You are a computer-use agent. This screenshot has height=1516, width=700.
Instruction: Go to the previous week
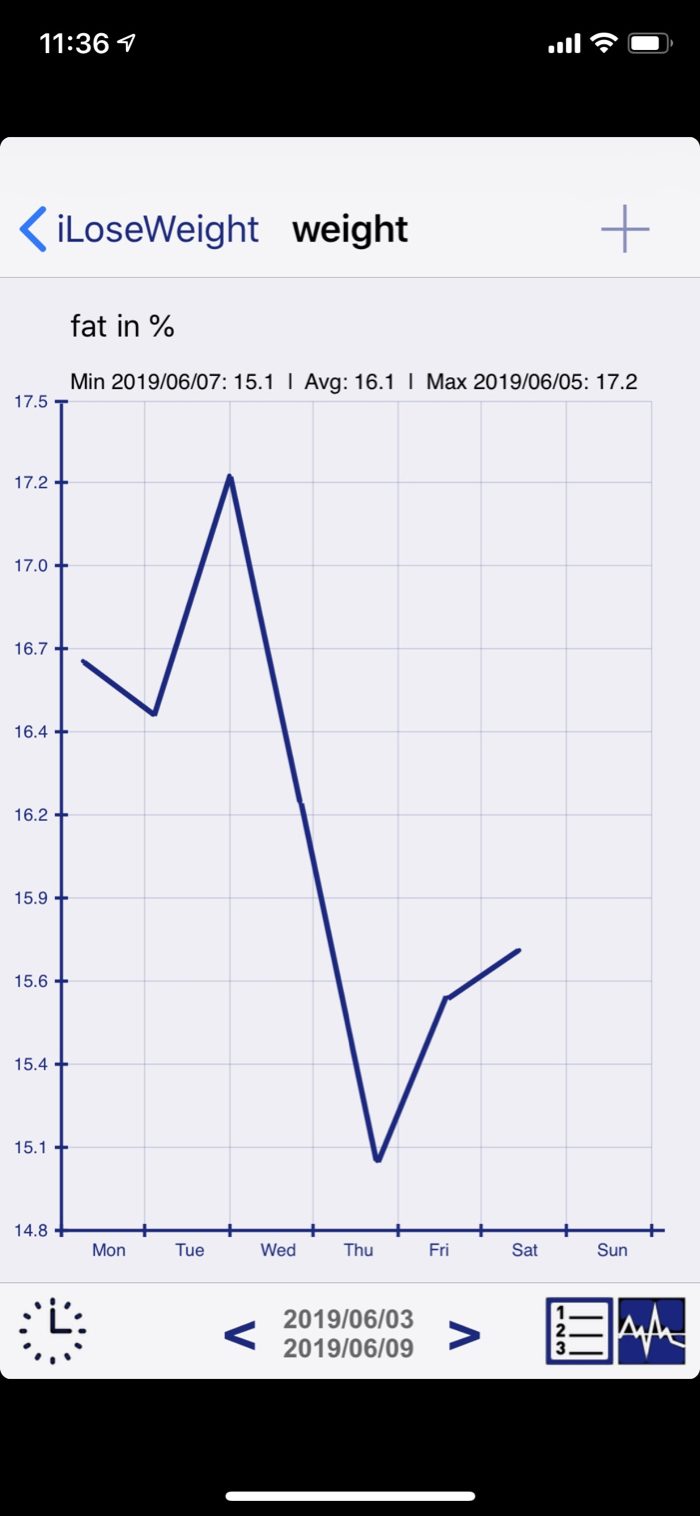coord(239,1334)
